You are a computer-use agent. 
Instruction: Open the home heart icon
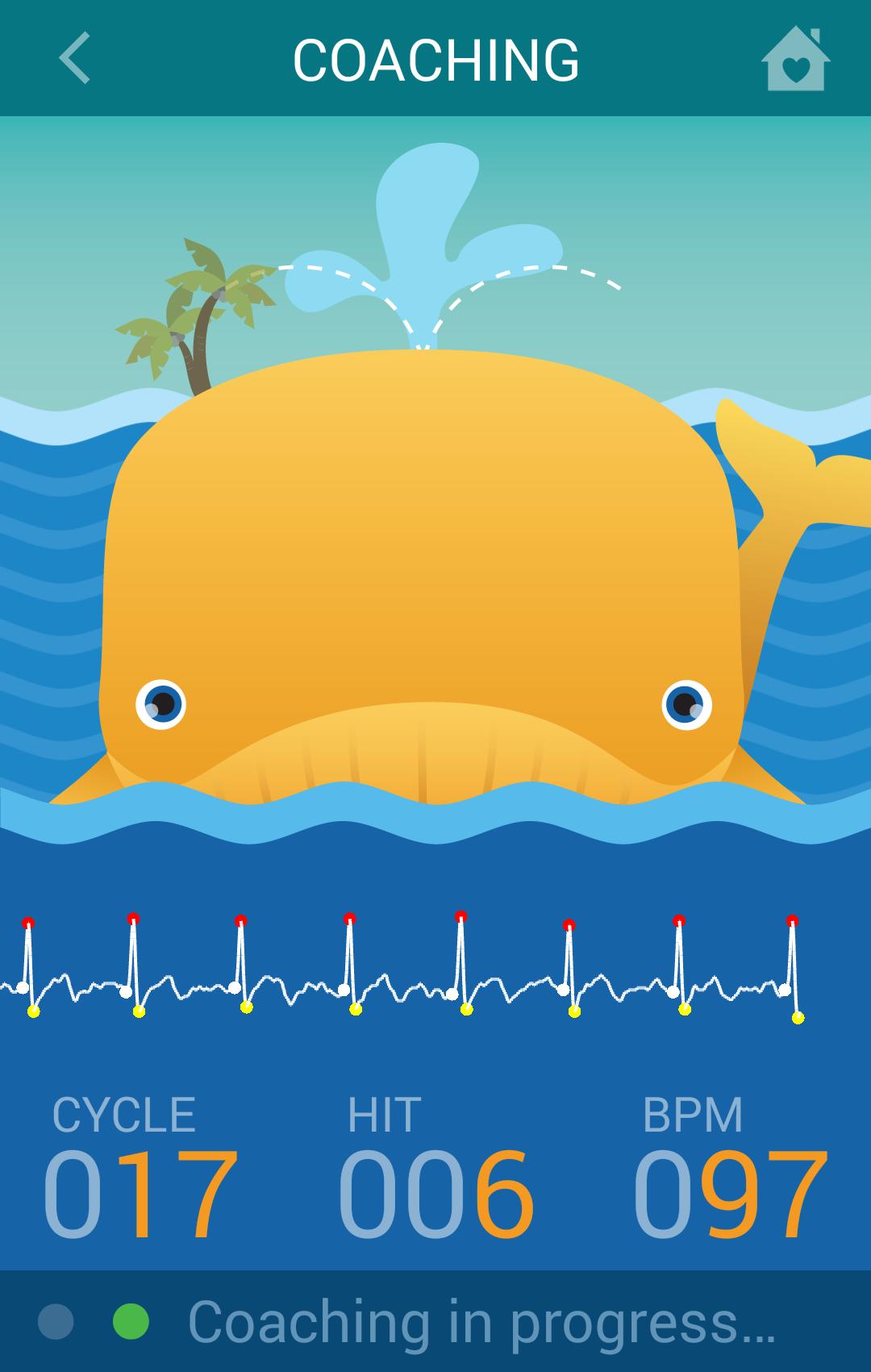tap(795, 59)
